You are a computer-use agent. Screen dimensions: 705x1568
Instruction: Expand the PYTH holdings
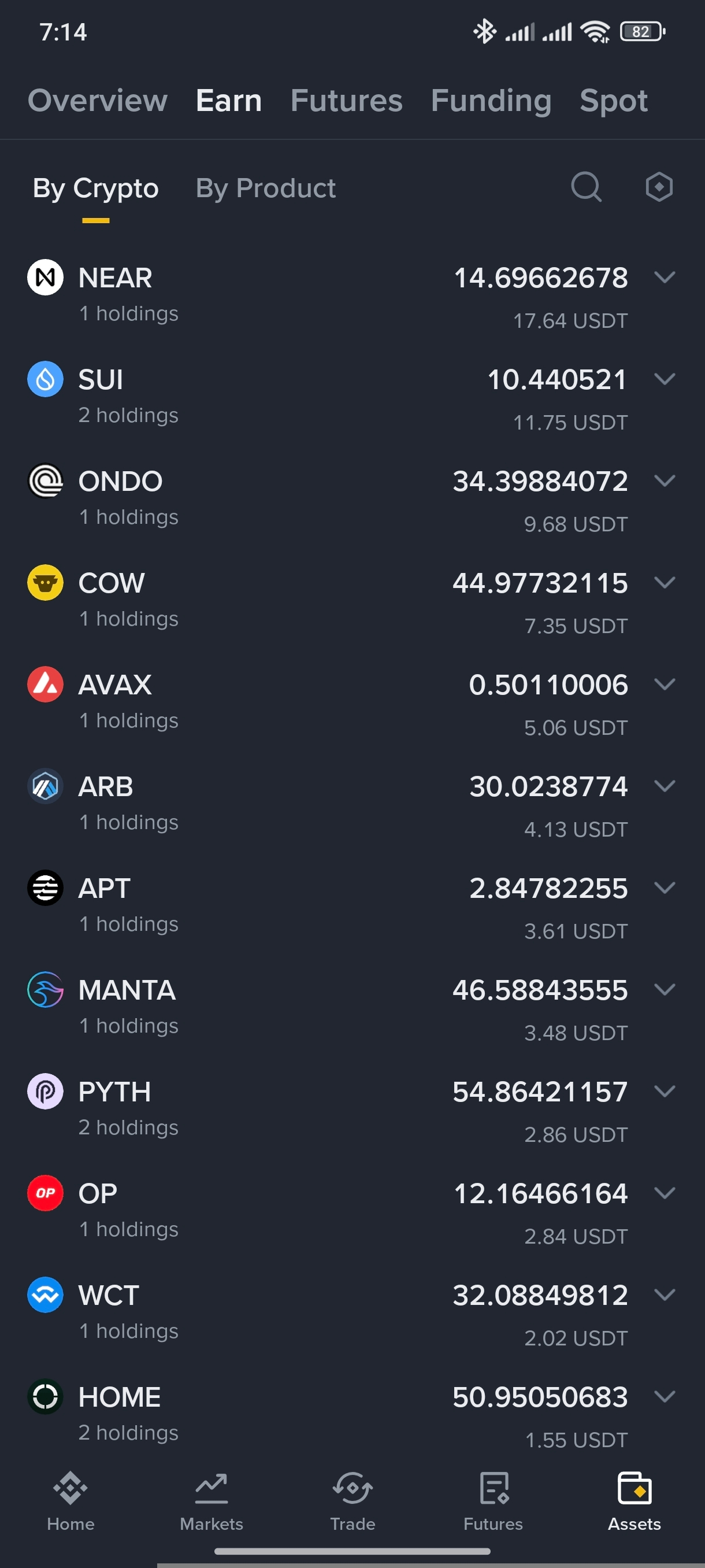tap(664, 1091)
